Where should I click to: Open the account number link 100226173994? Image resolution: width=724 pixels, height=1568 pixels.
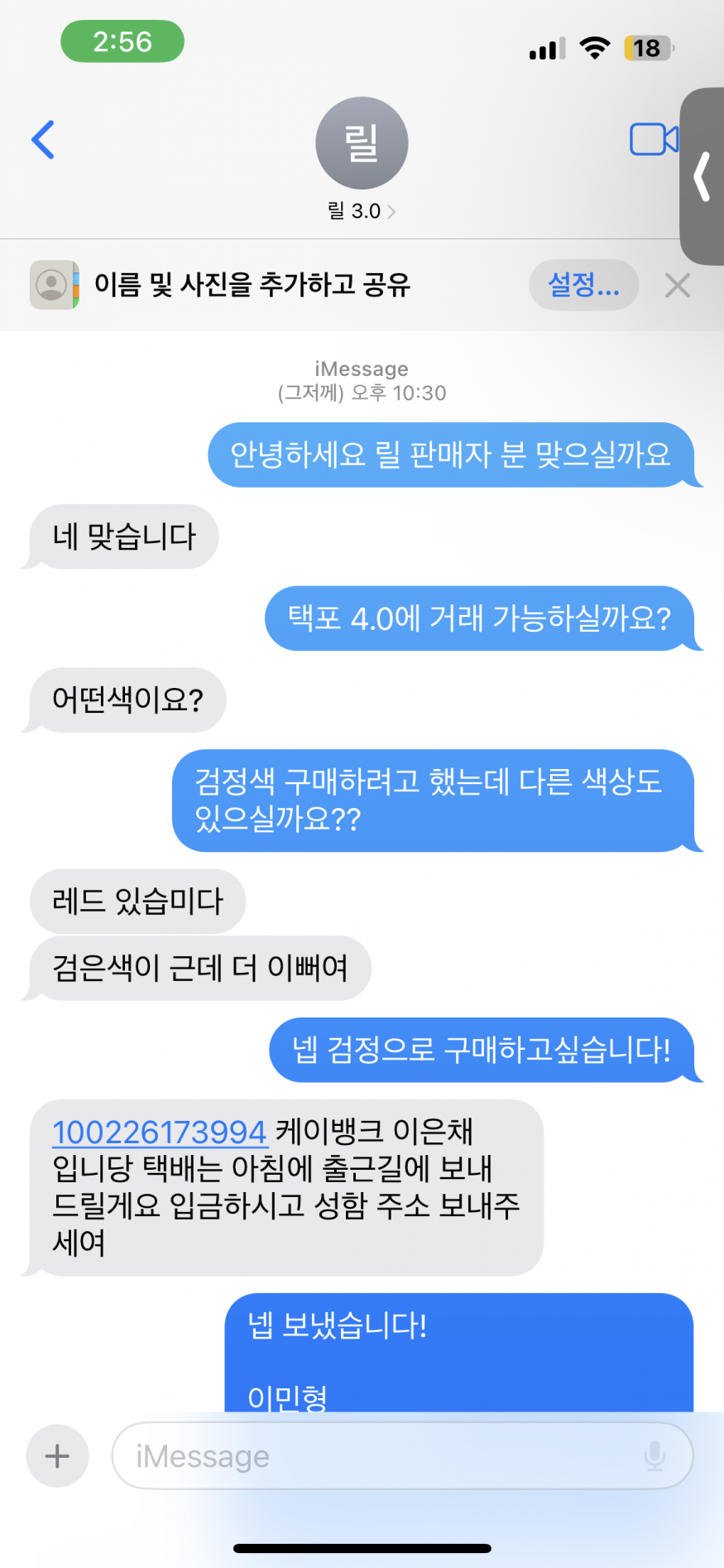(160, 1132)
